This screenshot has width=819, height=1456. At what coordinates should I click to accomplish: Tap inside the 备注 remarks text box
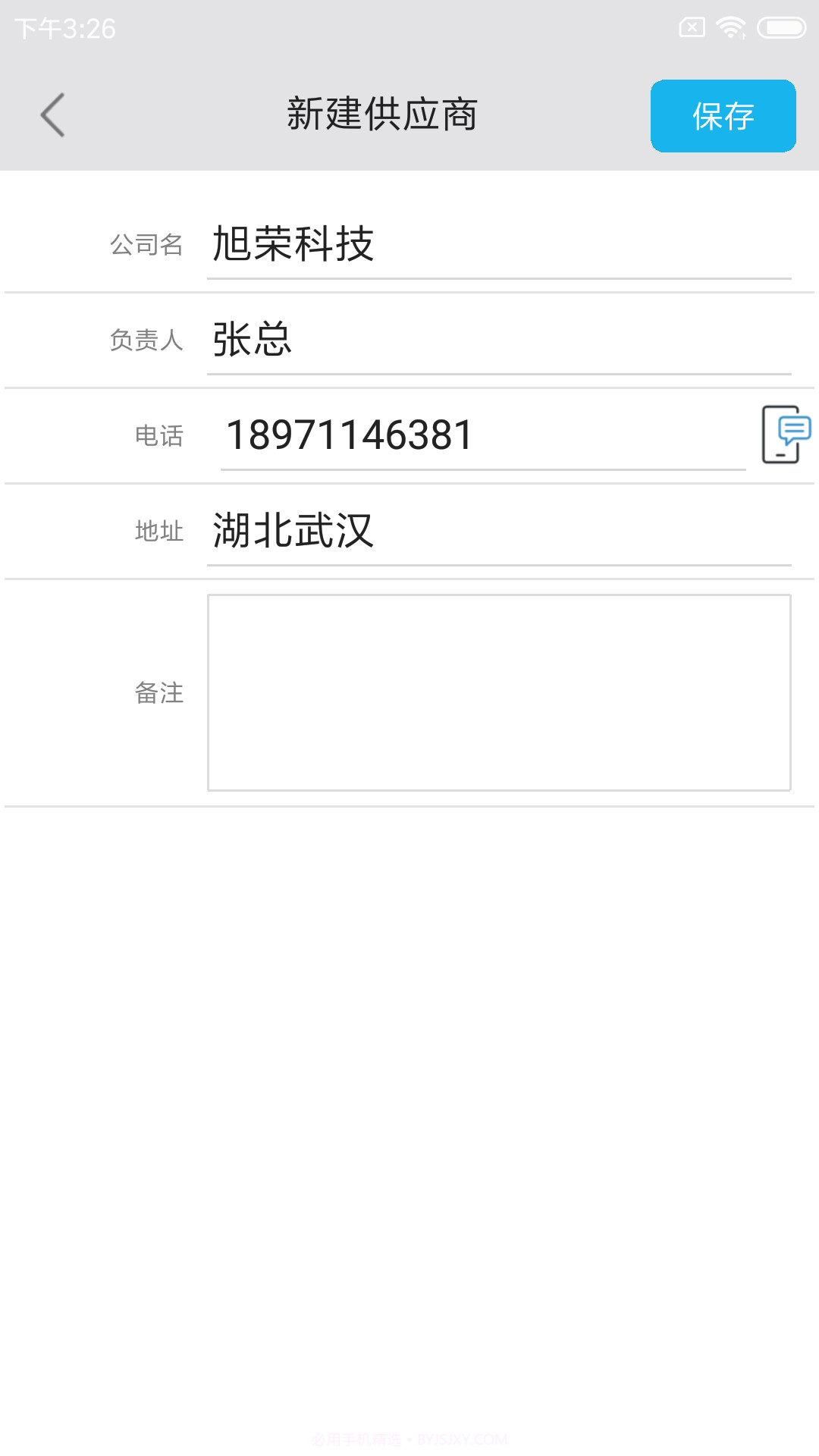tap(500, 692)
